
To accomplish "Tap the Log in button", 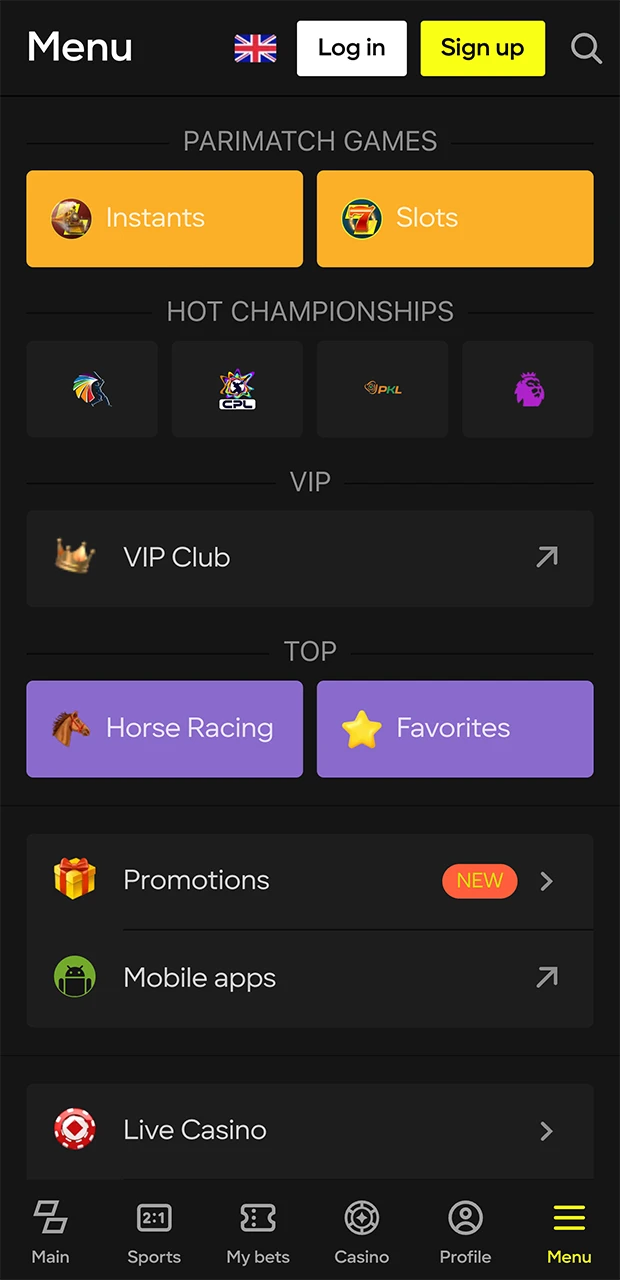I will click(x=351, y=48).
